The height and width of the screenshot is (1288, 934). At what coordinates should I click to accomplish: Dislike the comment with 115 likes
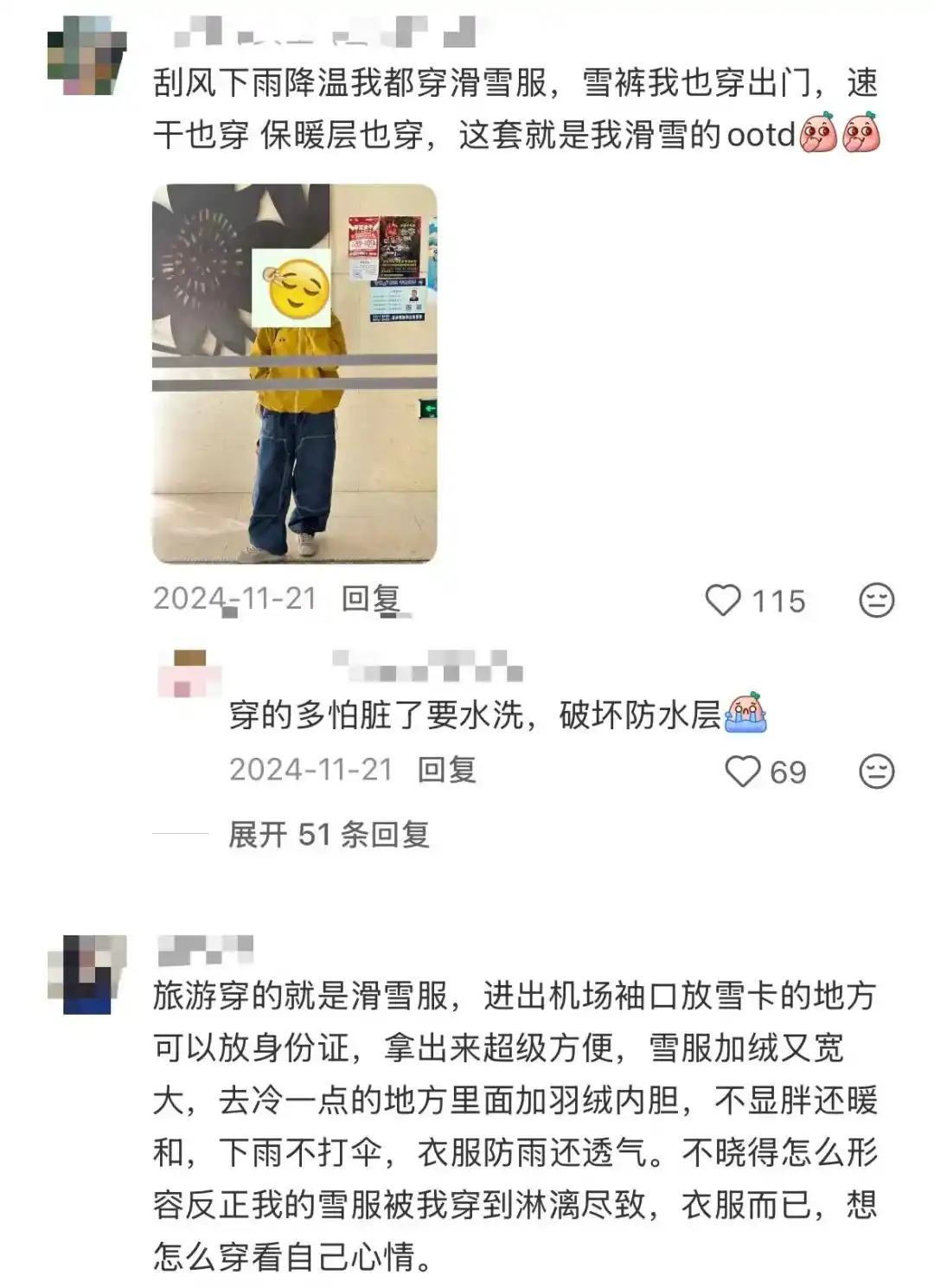(875, 600)
